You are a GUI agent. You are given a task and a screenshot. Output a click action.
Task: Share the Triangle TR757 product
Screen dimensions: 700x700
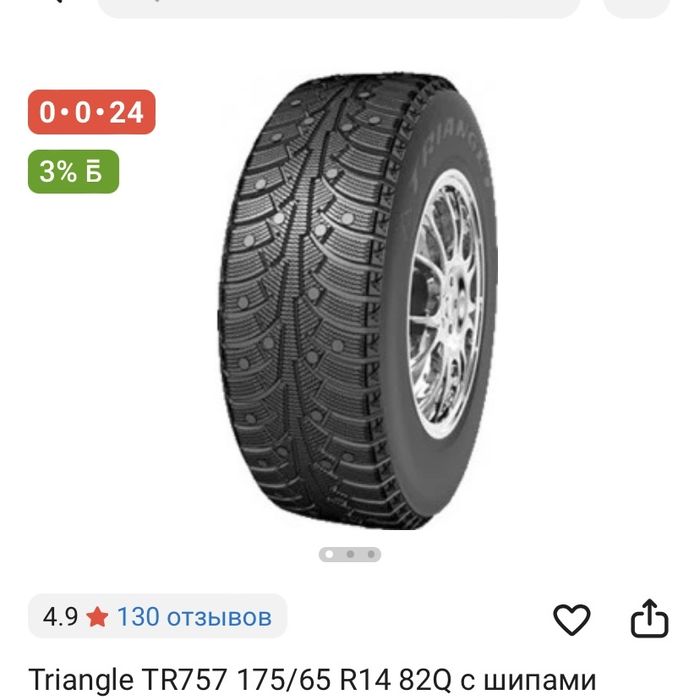coord(649,619)
